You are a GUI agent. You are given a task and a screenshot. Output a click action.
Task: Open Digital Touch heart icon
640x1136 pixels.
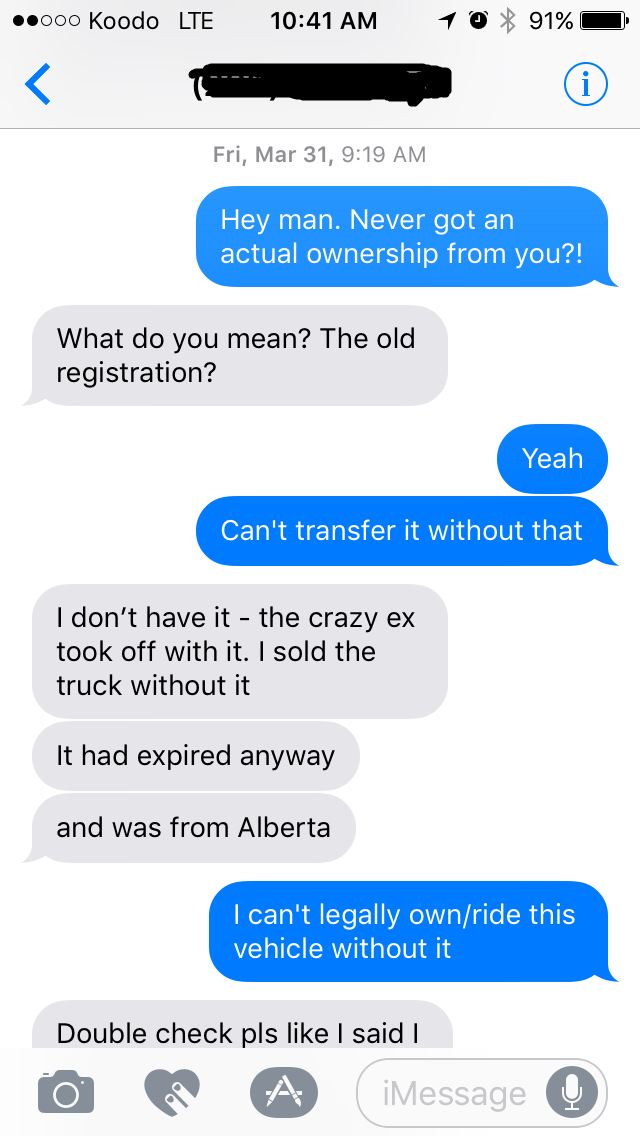(x=172, y=1092)
